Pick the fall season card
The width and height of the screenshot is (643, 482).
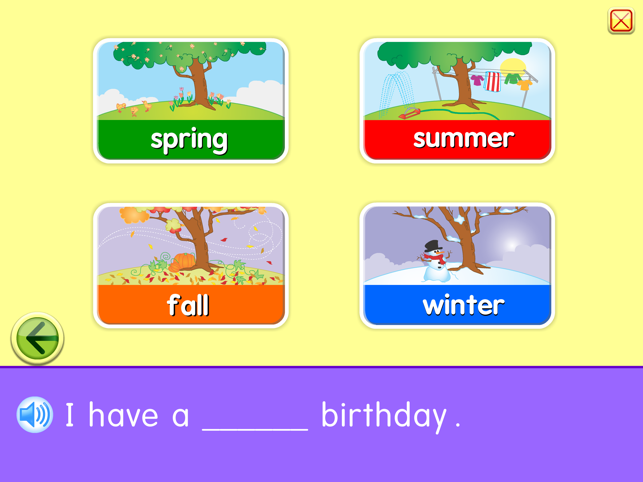point(190,266)
